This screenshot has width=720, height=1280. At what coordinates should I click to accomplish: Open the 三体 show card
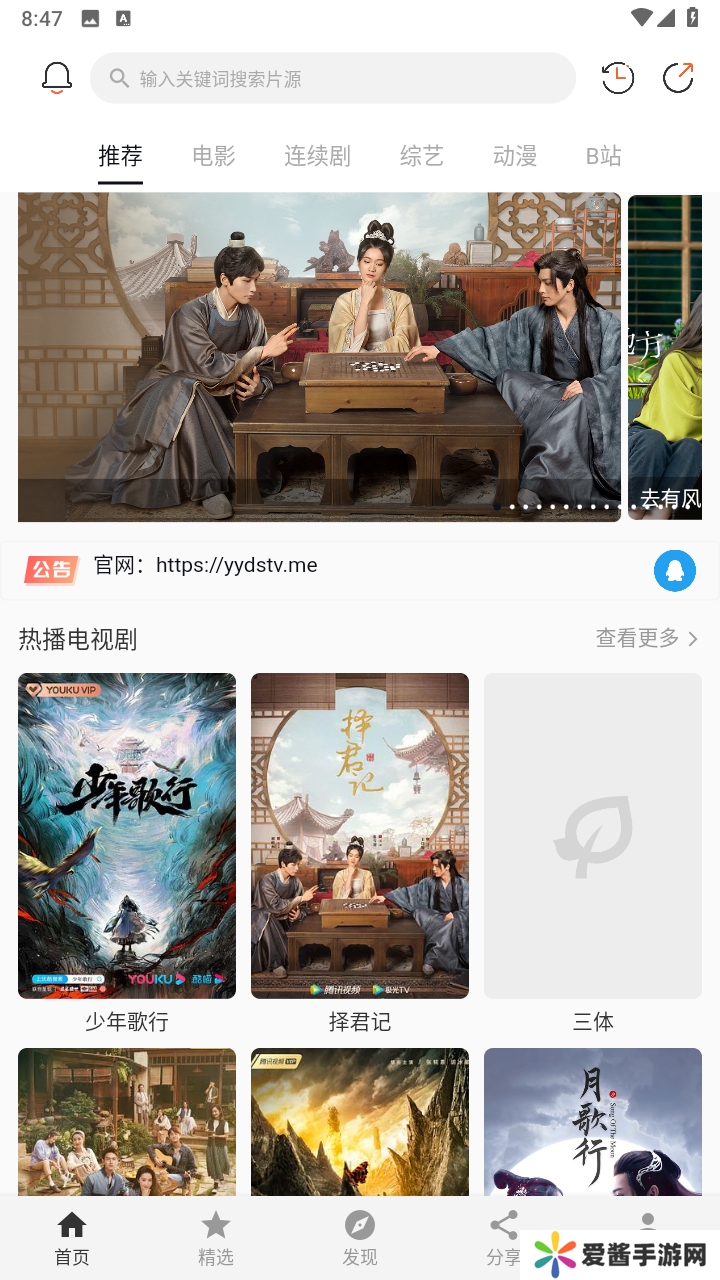pos(593,836)
